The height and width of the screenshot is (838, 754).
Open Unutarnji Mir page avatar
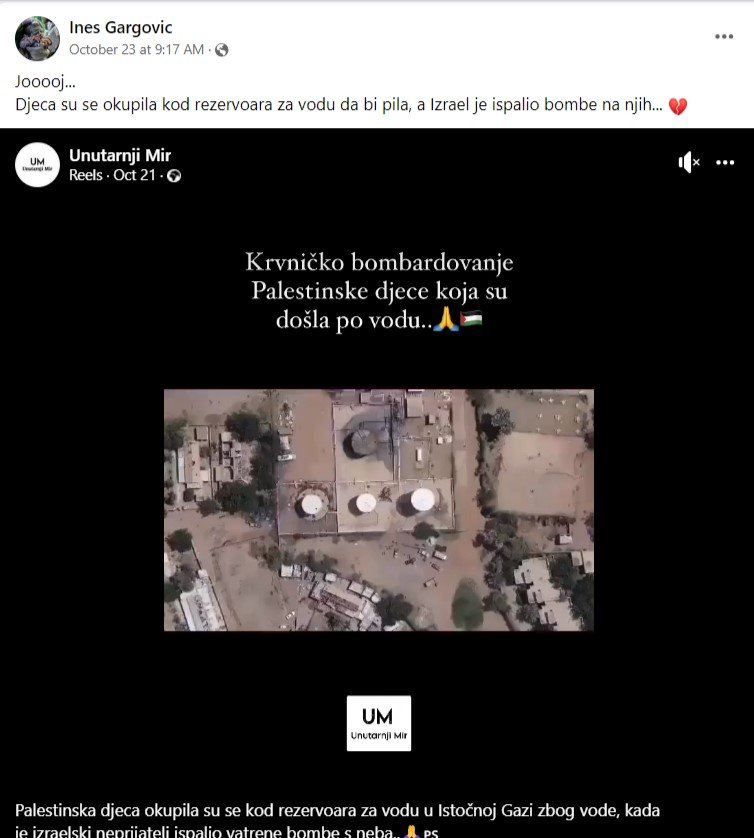pos(37,165)
